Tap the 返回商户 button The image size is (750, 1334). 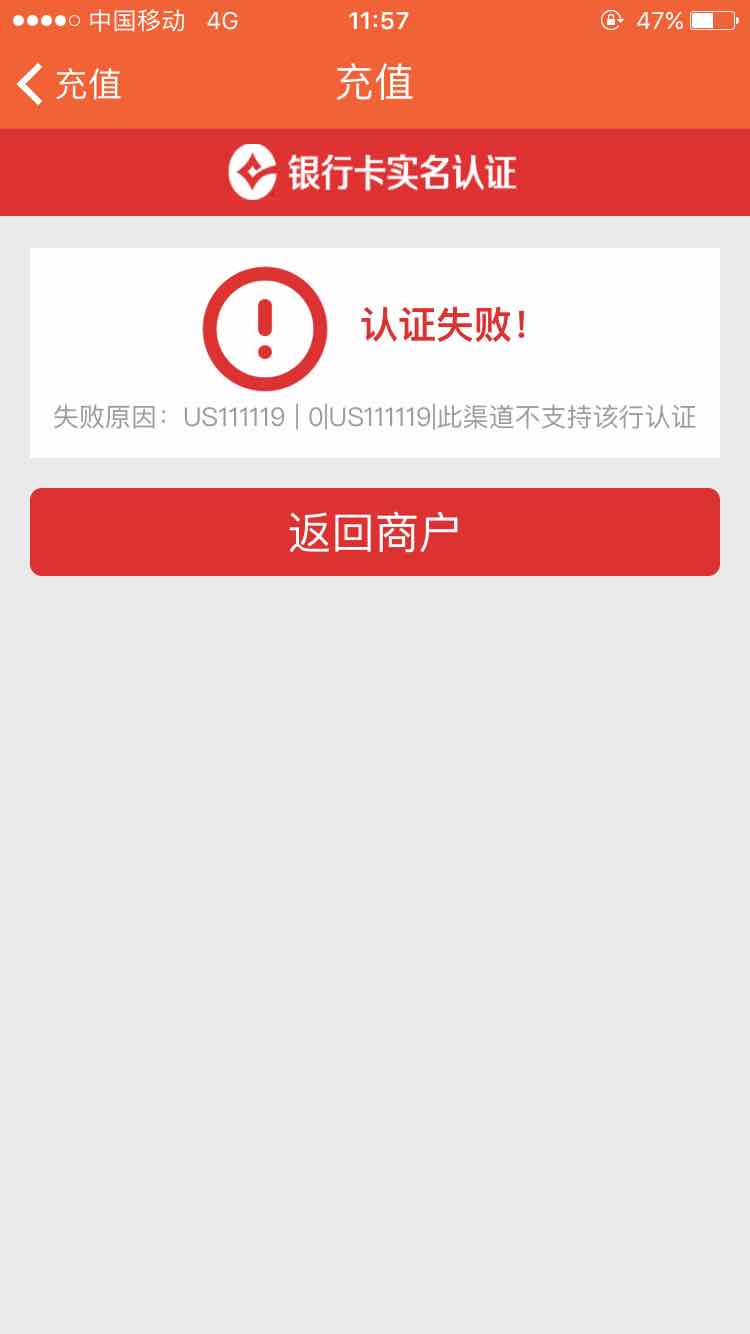[x=374, y=532]
